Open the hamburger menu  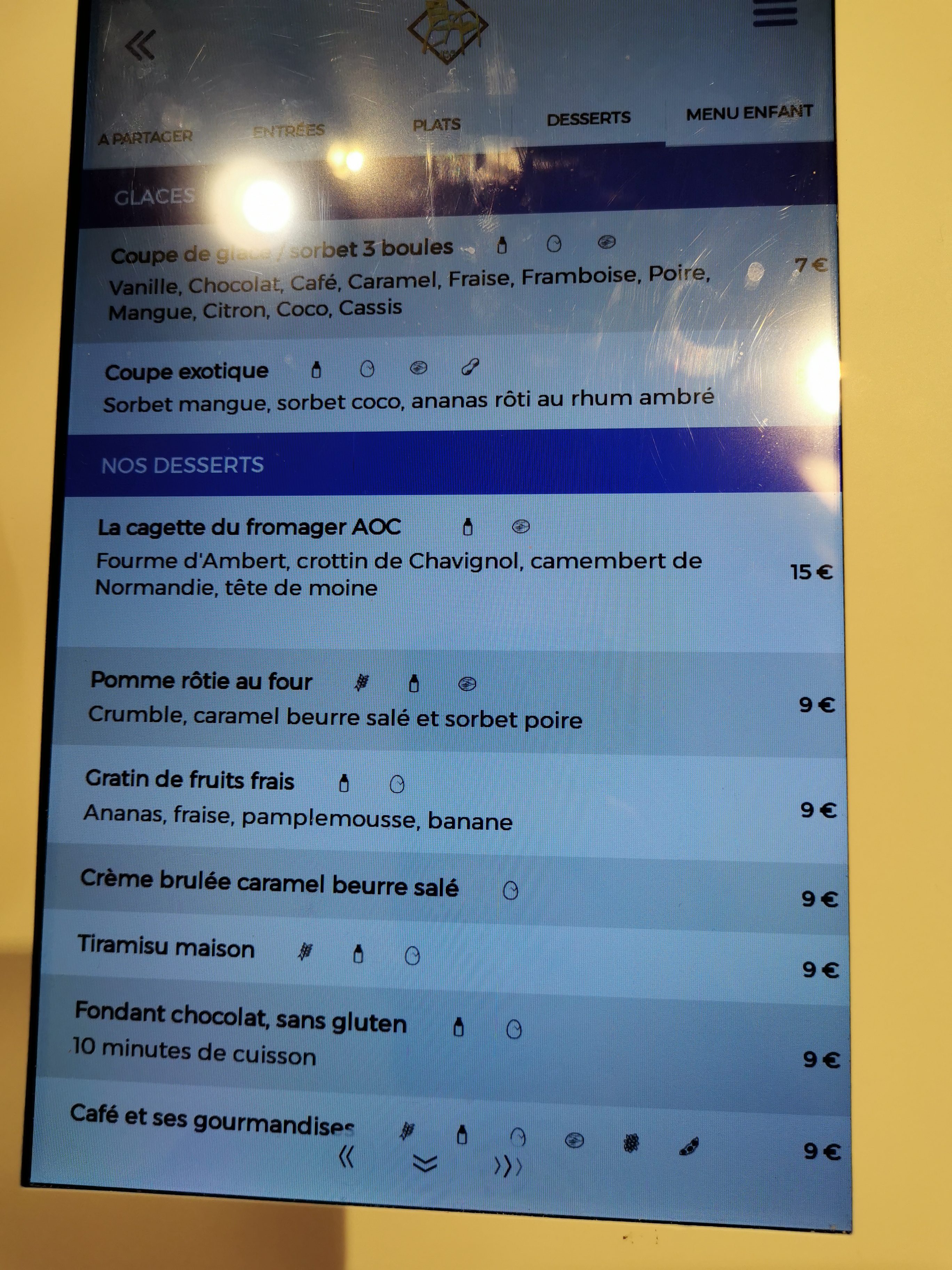tap(775, 14)
